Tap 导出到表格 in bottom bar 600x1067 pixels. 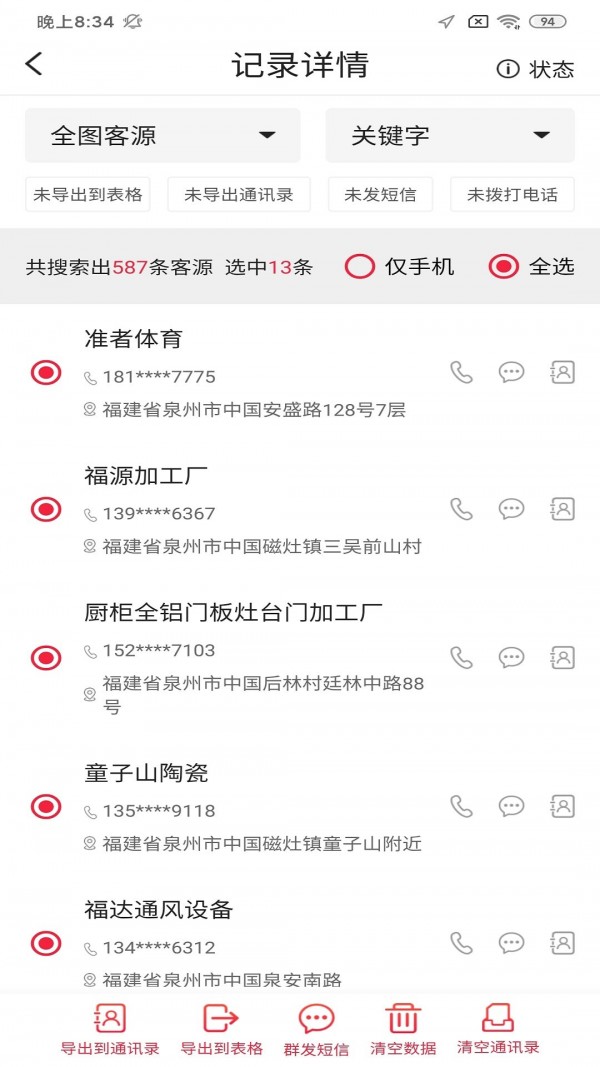[221, 1029]
